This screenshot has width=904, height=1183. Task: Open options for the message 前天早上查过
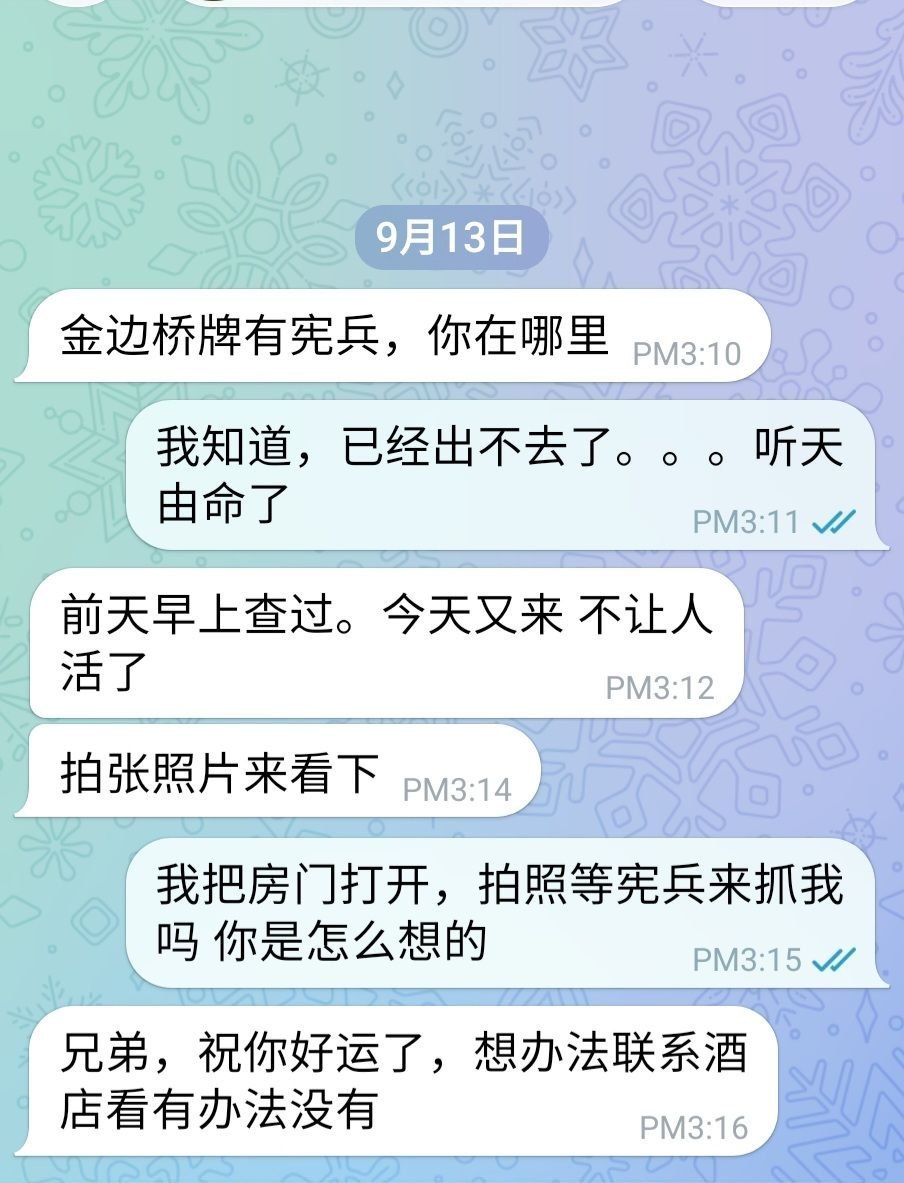(386, 644)
